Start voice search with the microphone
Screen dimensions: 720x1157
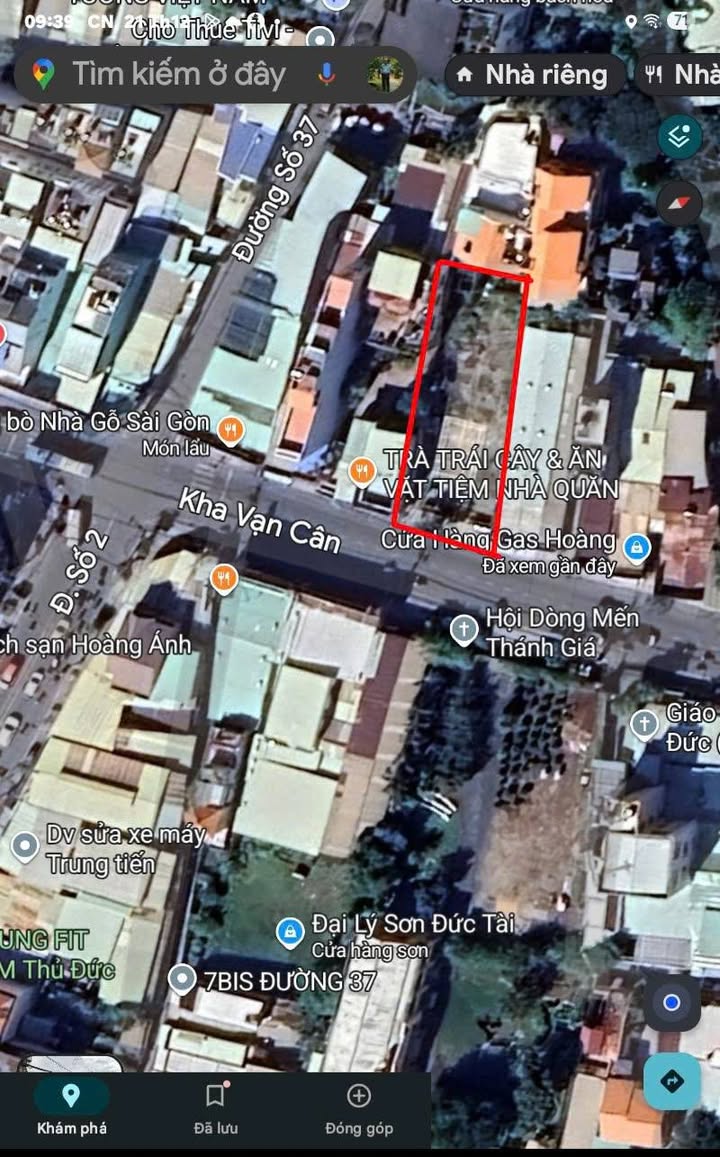327,74
